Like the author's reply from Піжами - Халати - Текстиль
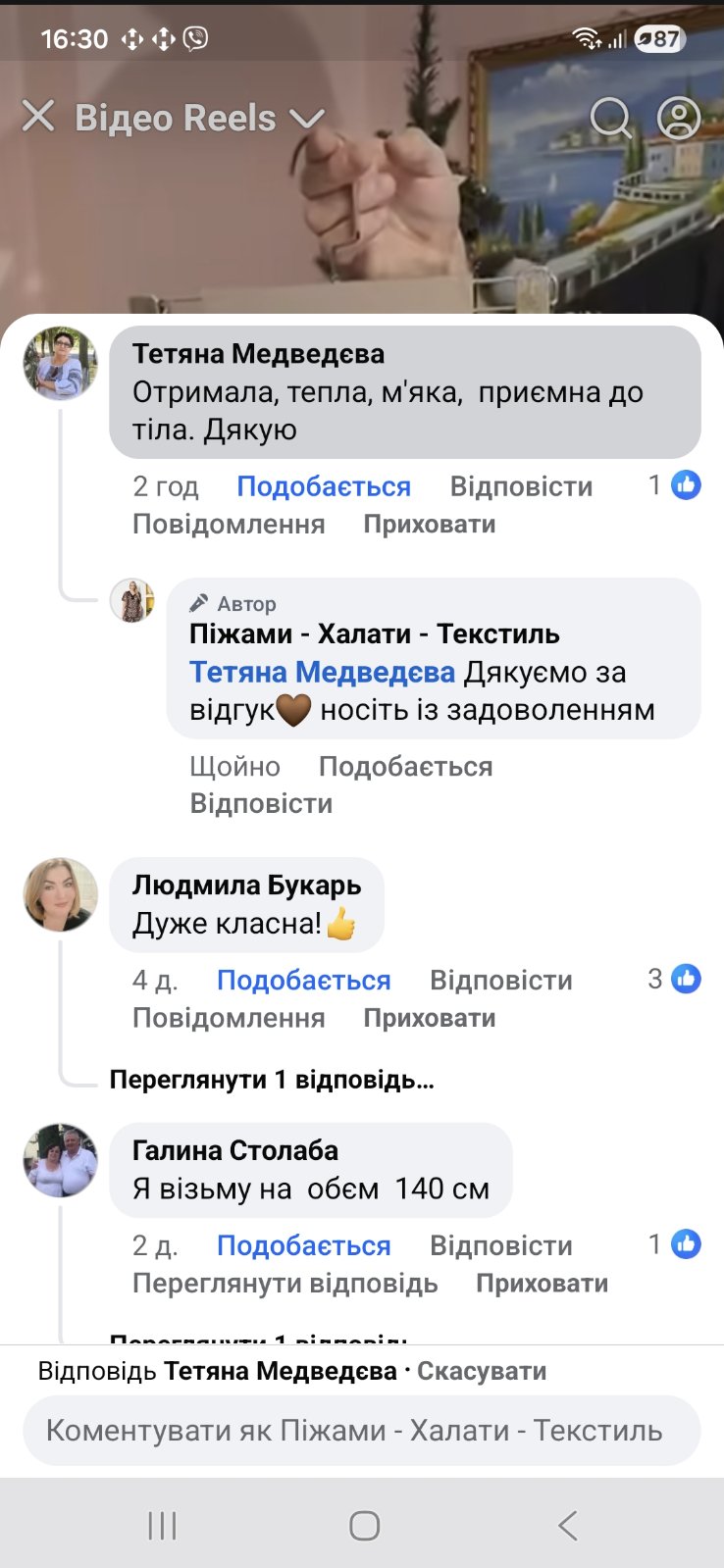The width and height of the screenshot is (724, 1568). (x=405, y=766)
